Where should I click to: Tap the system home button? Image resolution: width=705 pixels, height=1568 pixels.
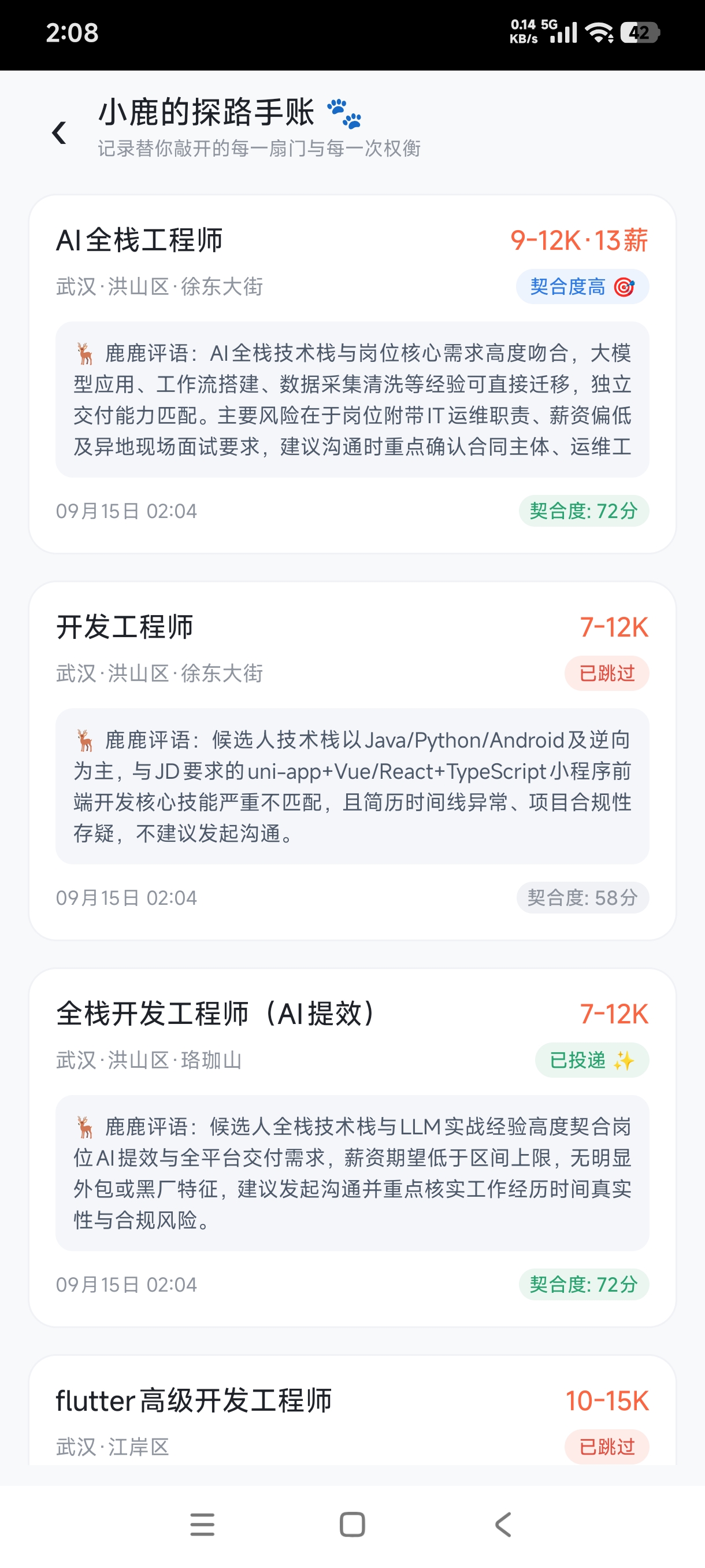pos(352,1525)
